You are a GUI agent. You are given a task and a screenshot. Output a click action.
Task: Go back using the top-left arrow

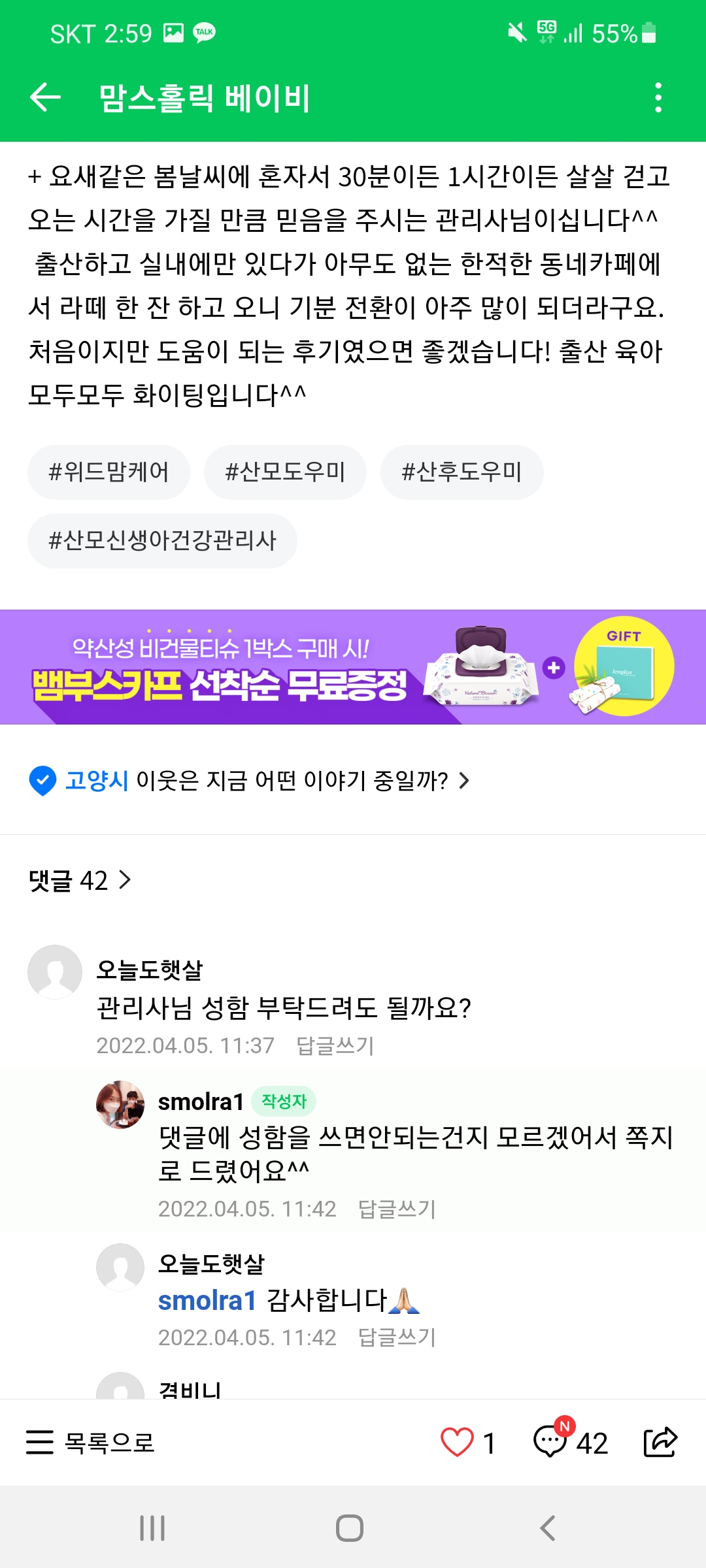tap(45, 97)
